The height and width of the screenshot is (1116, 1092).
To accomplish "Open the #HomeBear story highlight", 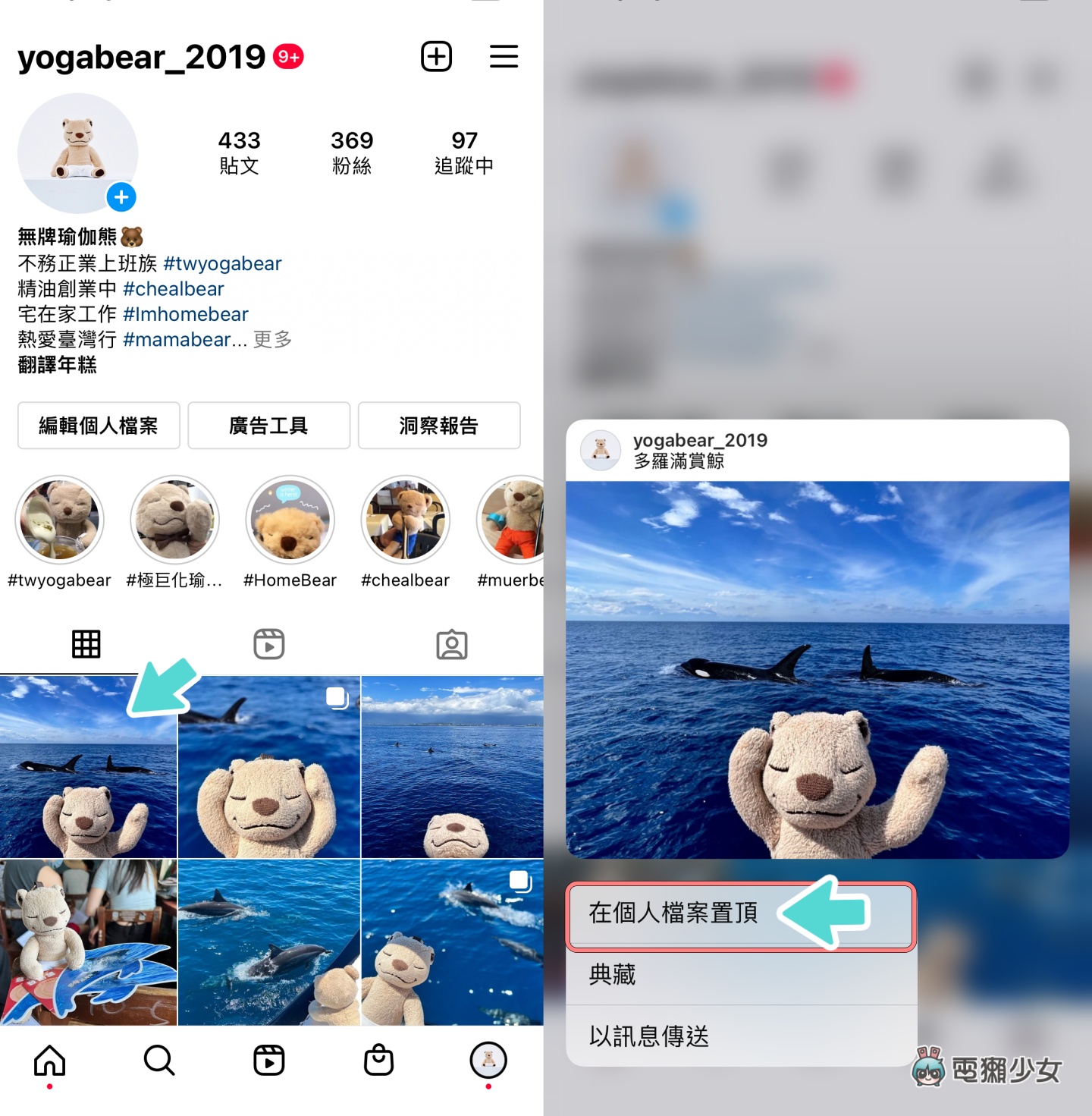I will [x=290, y=520].
